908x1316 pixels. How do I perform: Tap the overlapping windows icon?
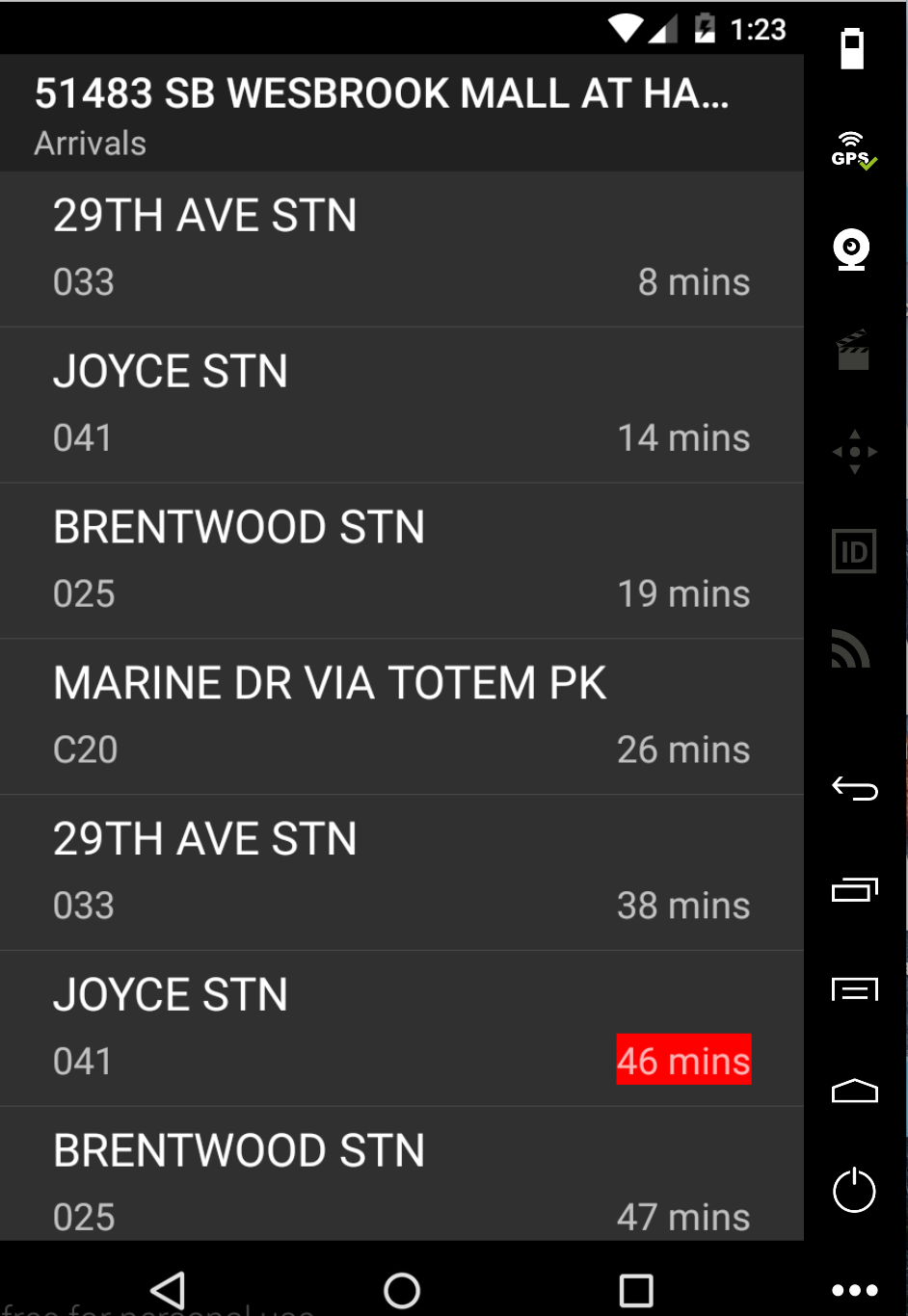[852, 889]
